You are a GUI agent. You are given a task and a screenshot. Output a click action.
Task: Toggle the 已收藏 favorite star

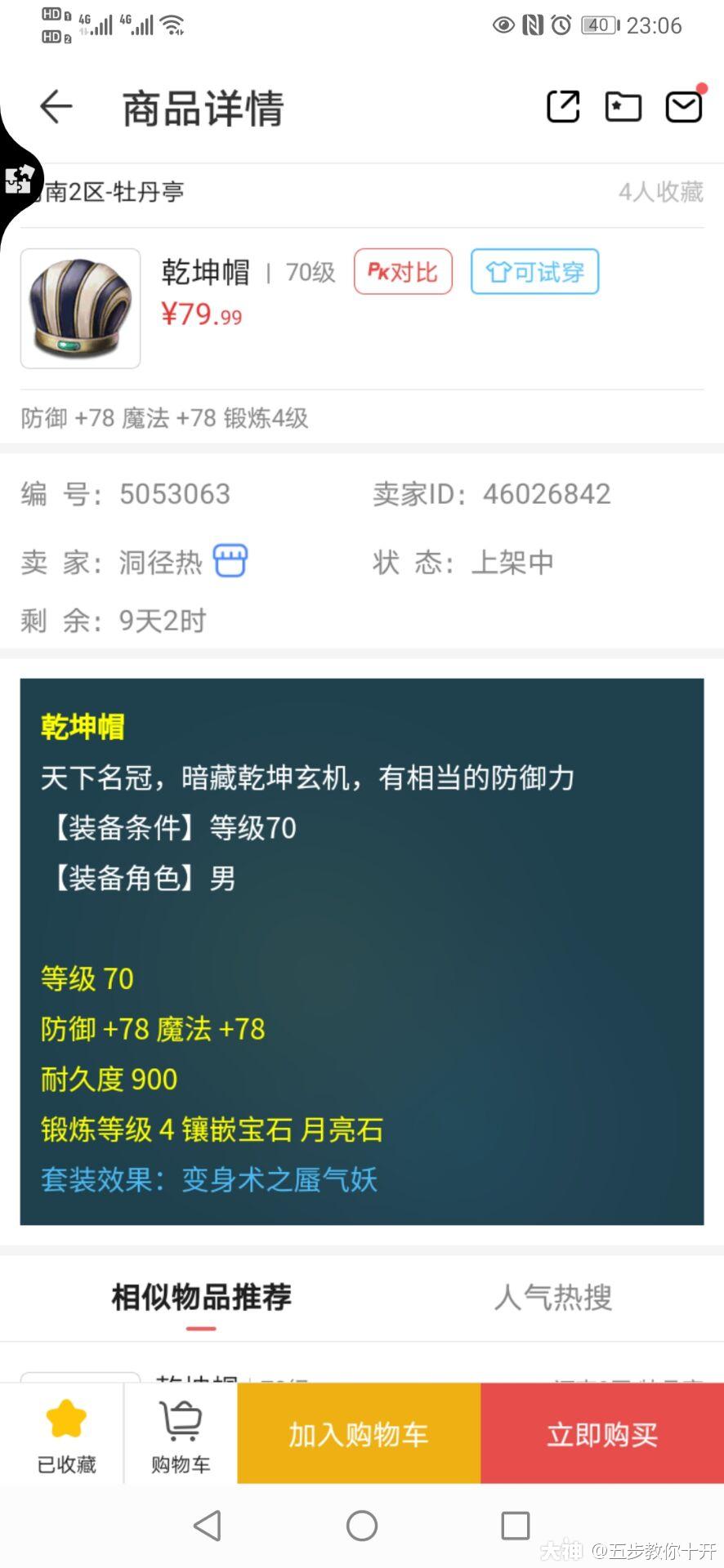[66, 1434]
